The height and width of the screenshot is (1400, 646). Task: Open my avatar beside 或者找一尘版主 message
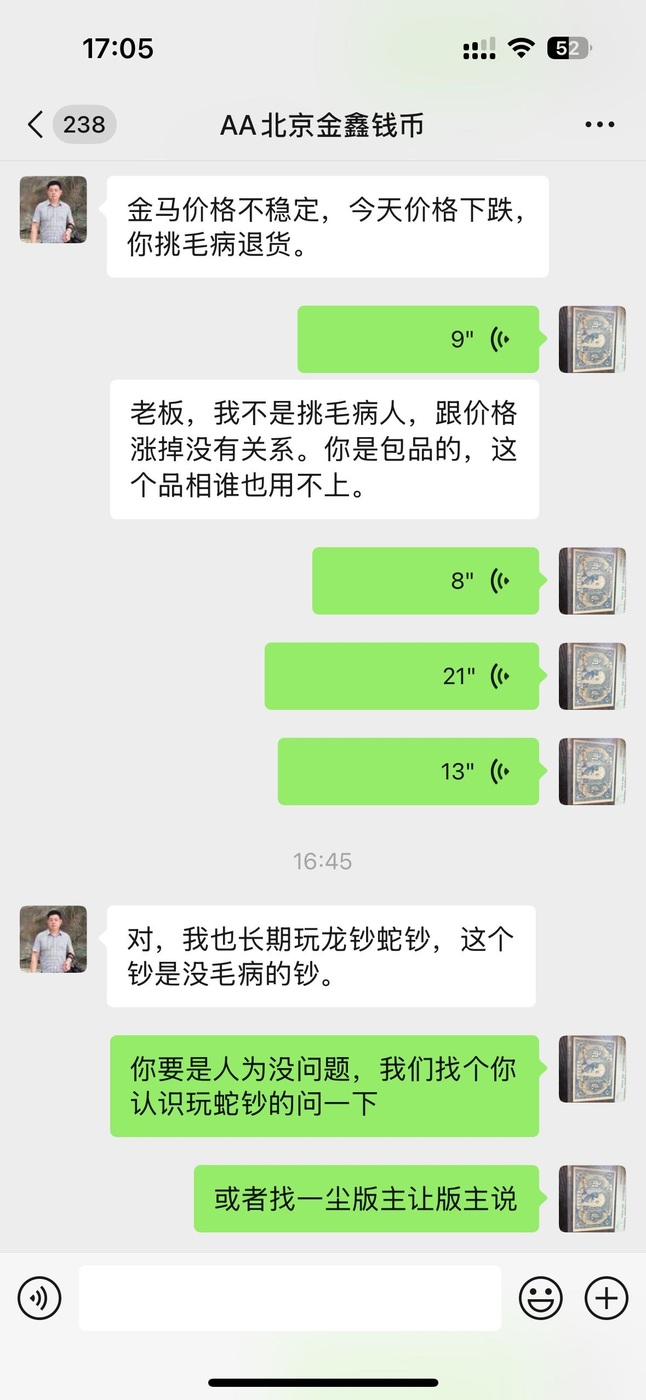(592, 1199)
